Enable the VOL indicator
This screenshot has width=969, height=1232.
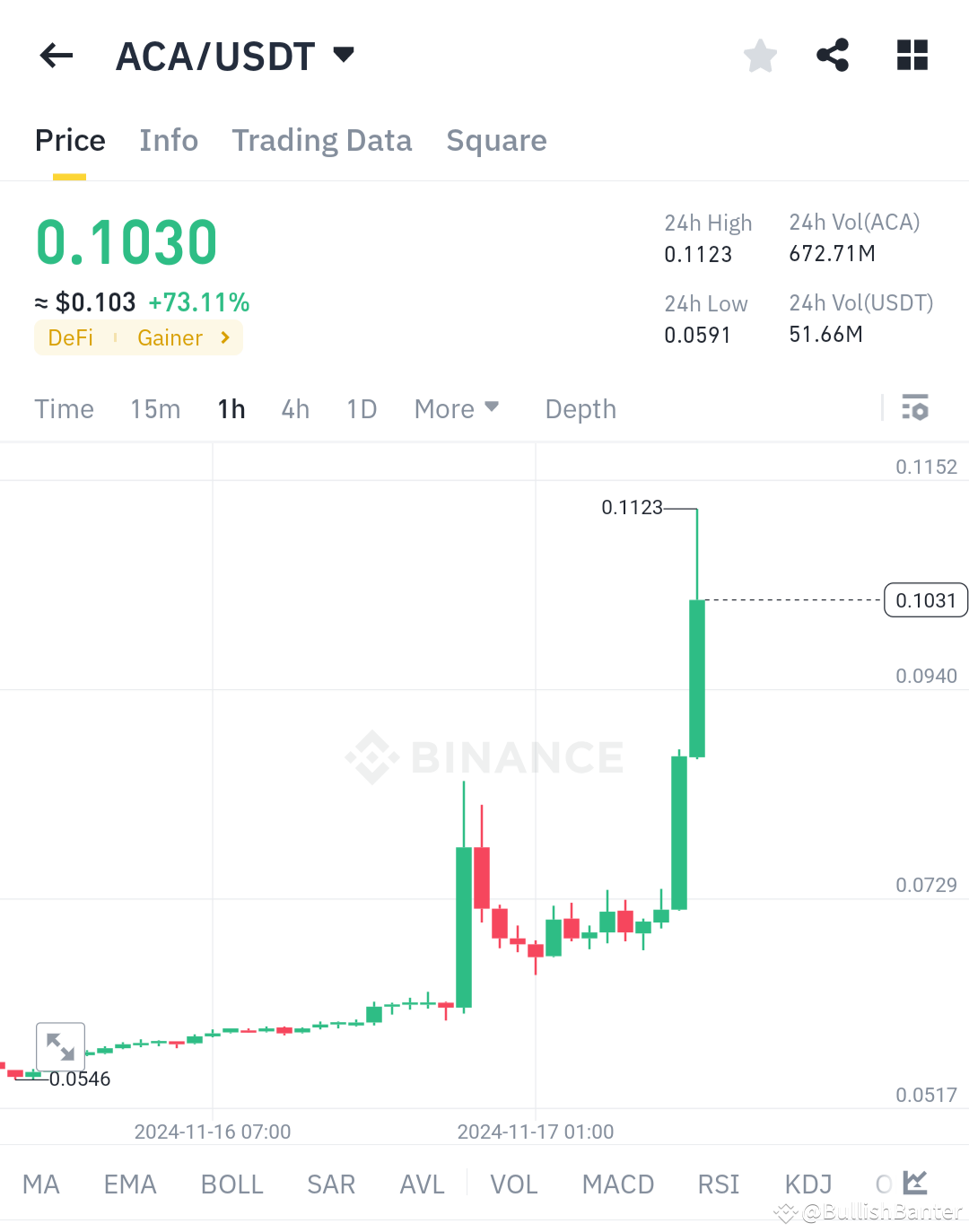(x=513, y=1184)
